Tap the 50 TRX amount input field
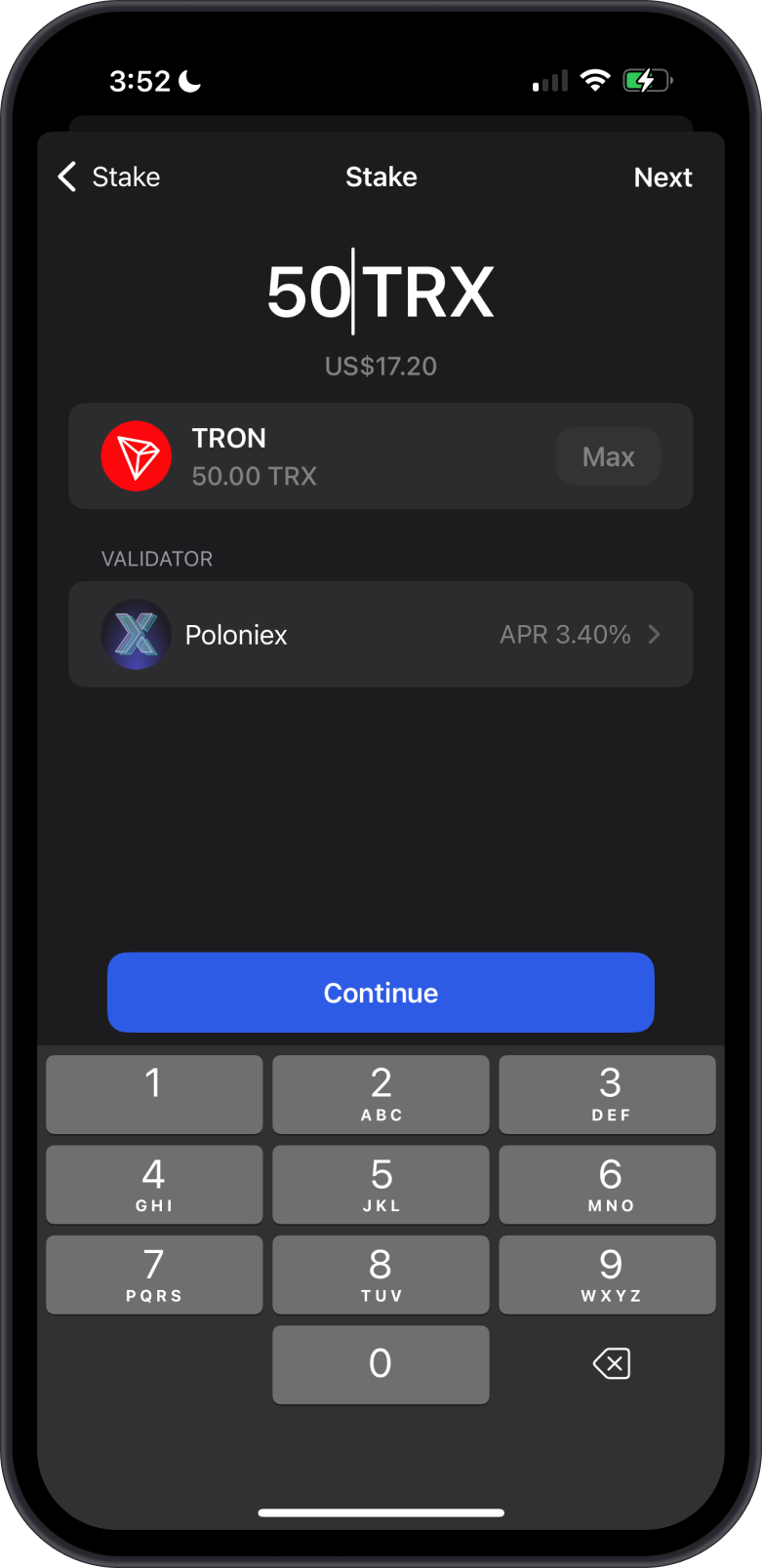 tap(381, 290)
